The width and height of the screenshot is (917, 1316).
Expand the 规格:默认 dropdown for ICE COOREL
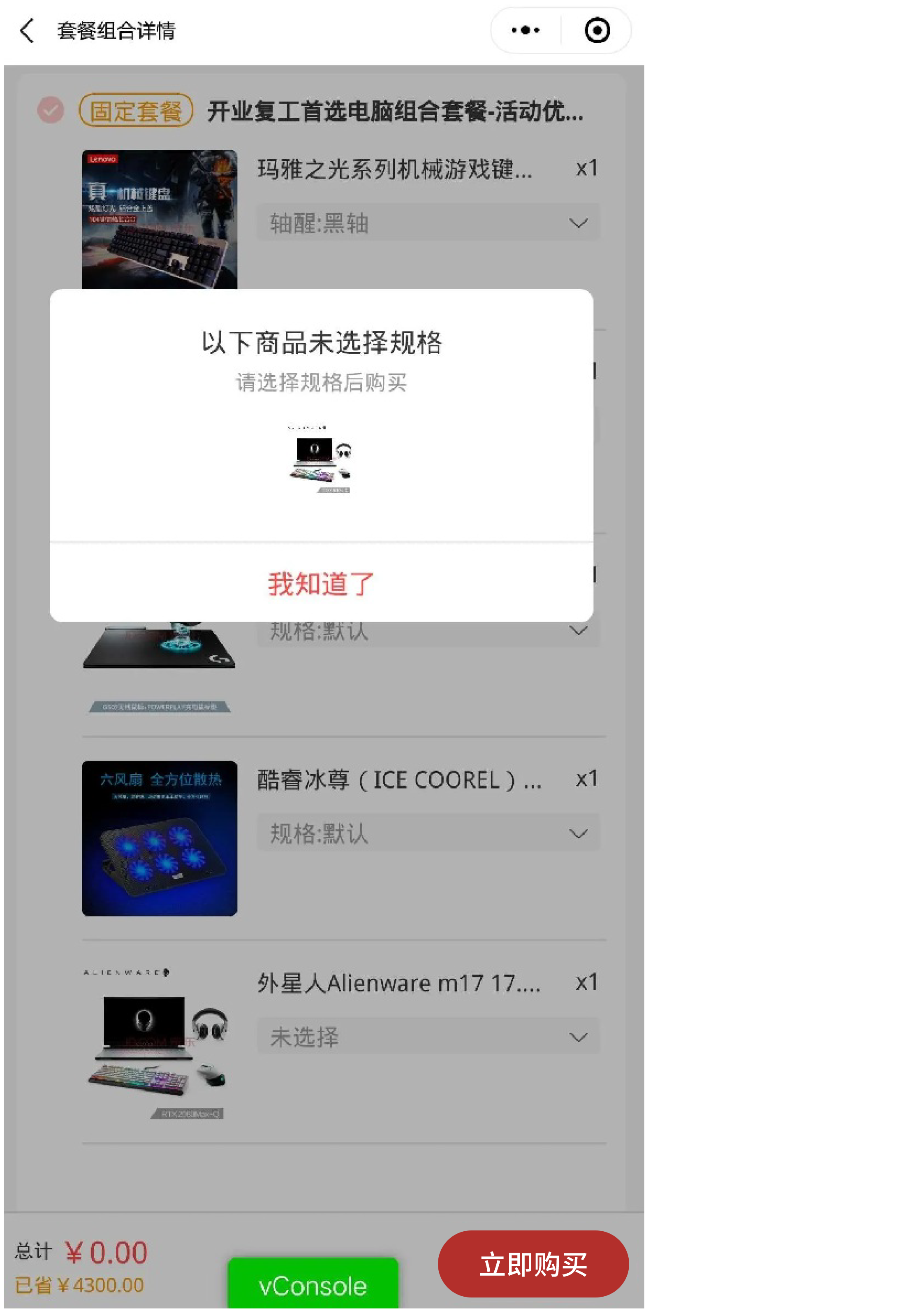click(x=428, y=833)
